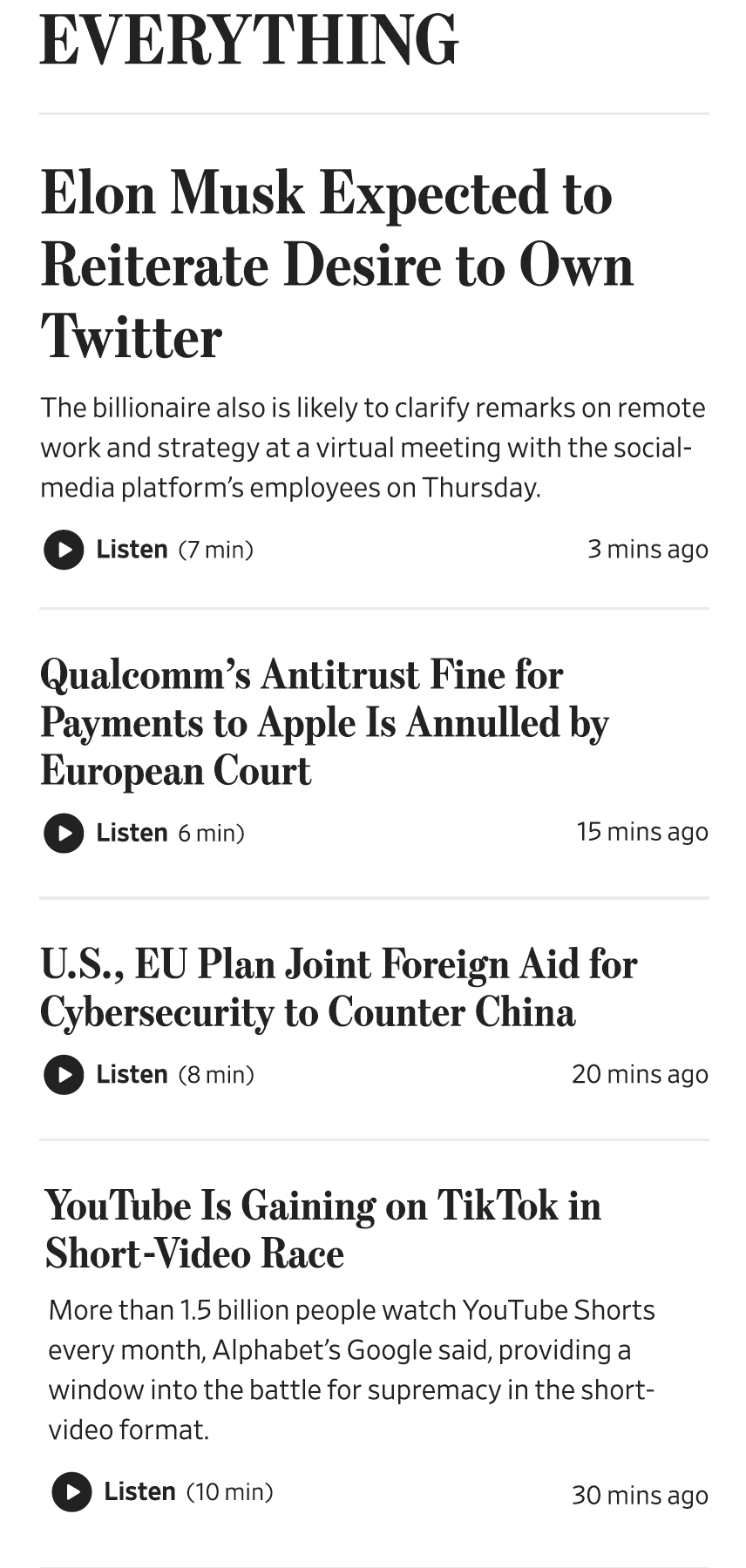
Task: Click the "15 mins ago" timestamp
Action: tap(642, 833)
